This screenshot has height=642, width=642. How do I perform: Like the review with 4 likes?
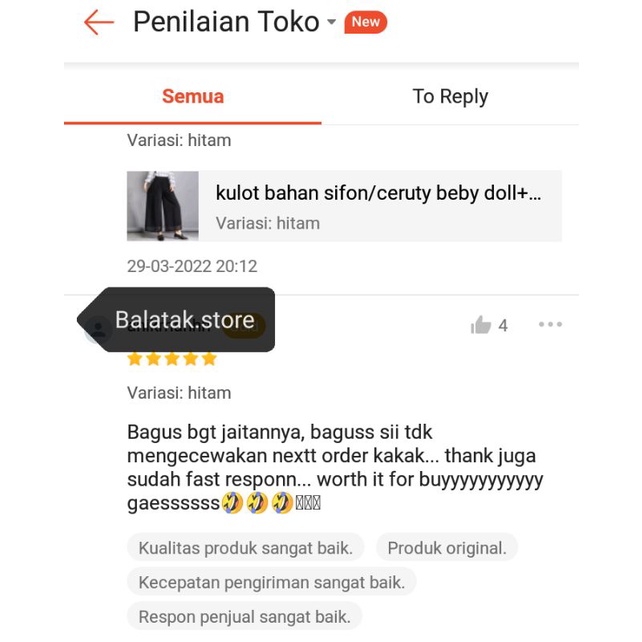[482, 325]
